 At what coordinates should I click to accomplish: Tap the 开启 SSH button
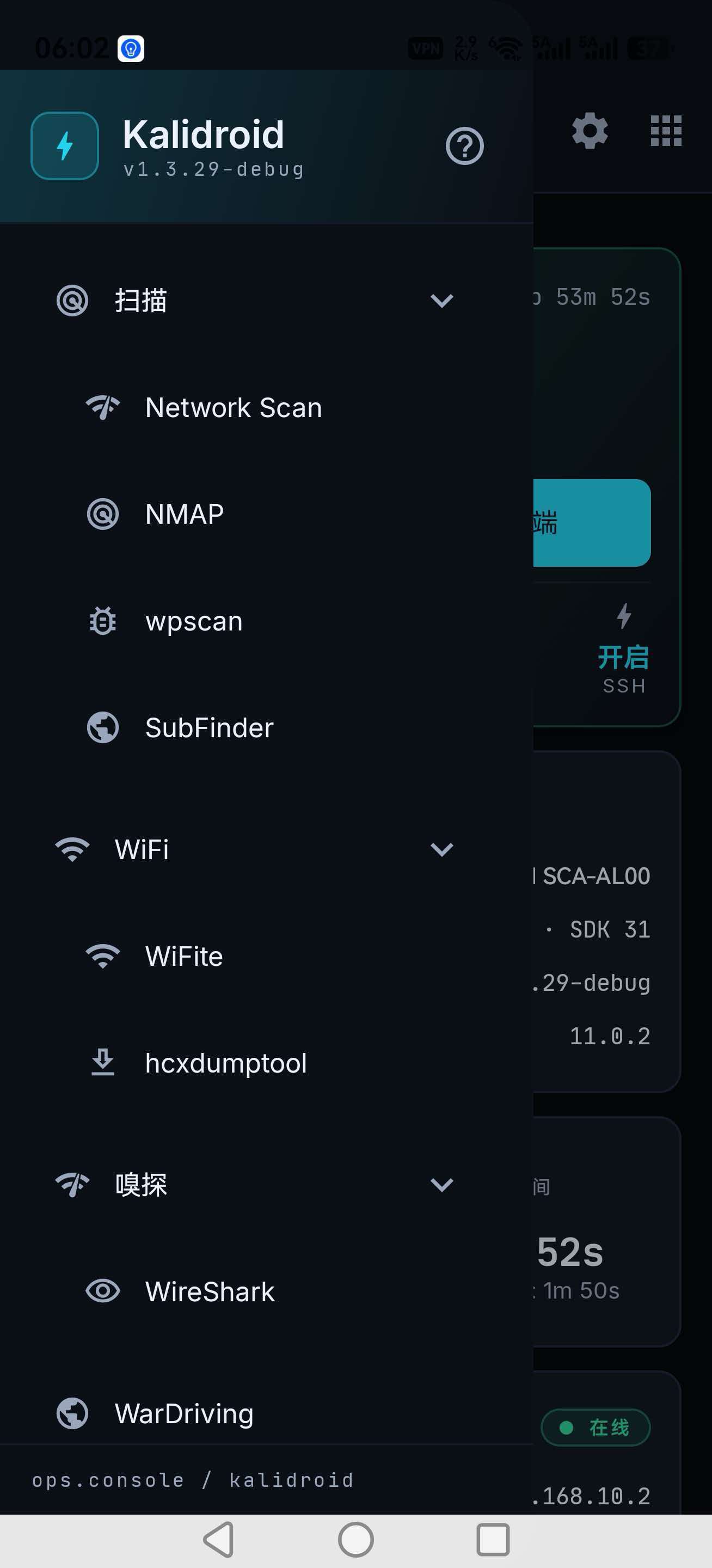(623, 649)
